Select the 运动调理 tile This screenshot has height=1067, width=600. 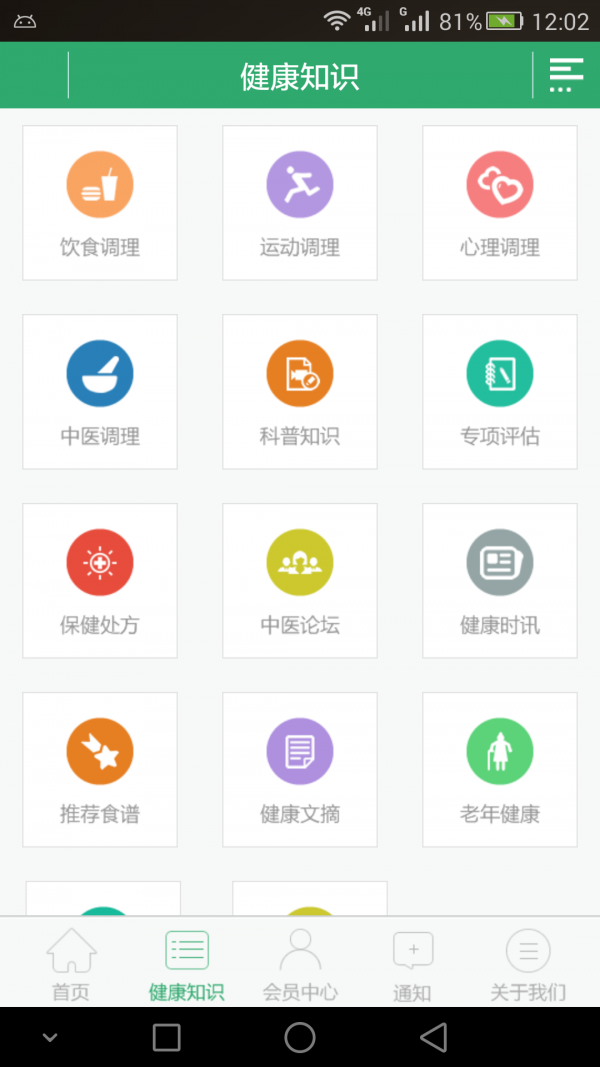300,203
